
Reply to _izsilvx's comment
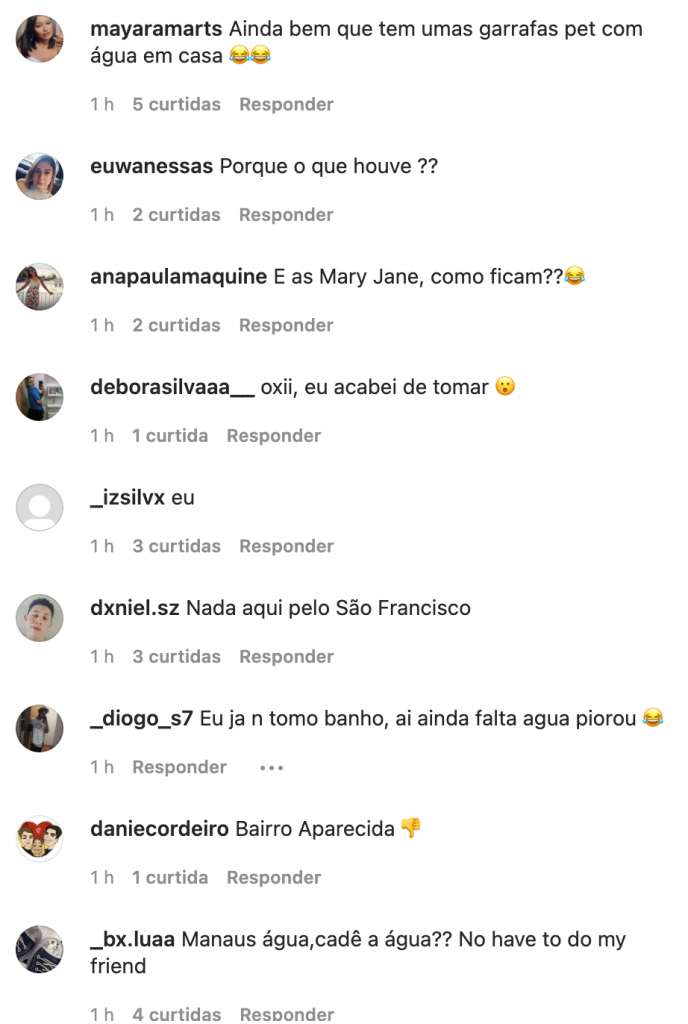pyautogui.click(x=286, y=546)
